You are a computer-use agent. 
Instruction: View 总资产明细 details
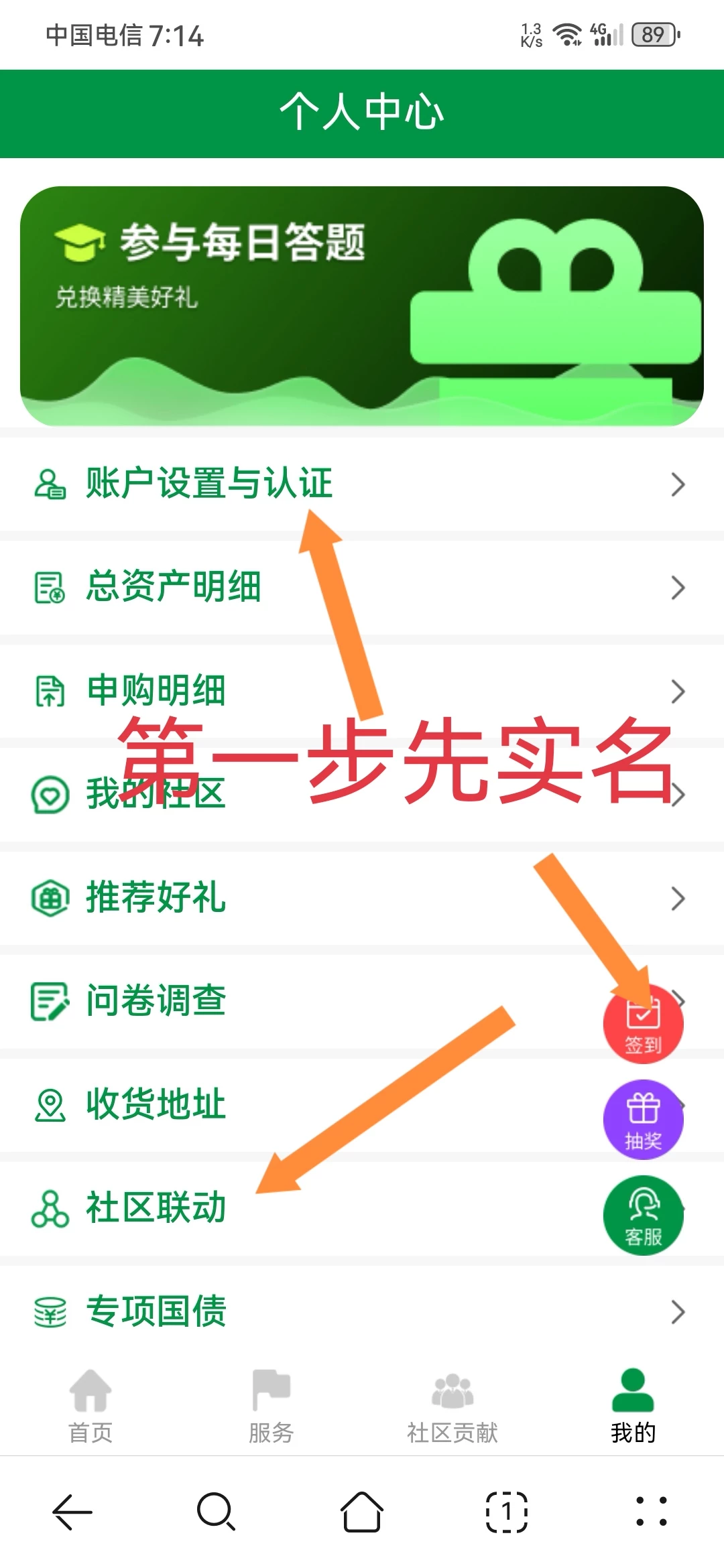point(173,587)
